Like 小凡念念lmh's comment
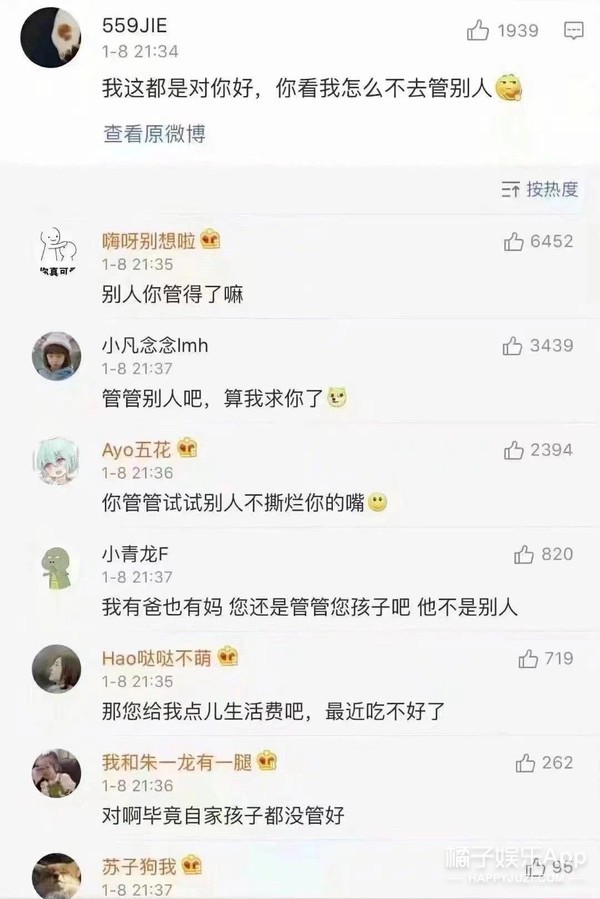The width and height of the screenshot is (600, 899). tap(513, 346)
